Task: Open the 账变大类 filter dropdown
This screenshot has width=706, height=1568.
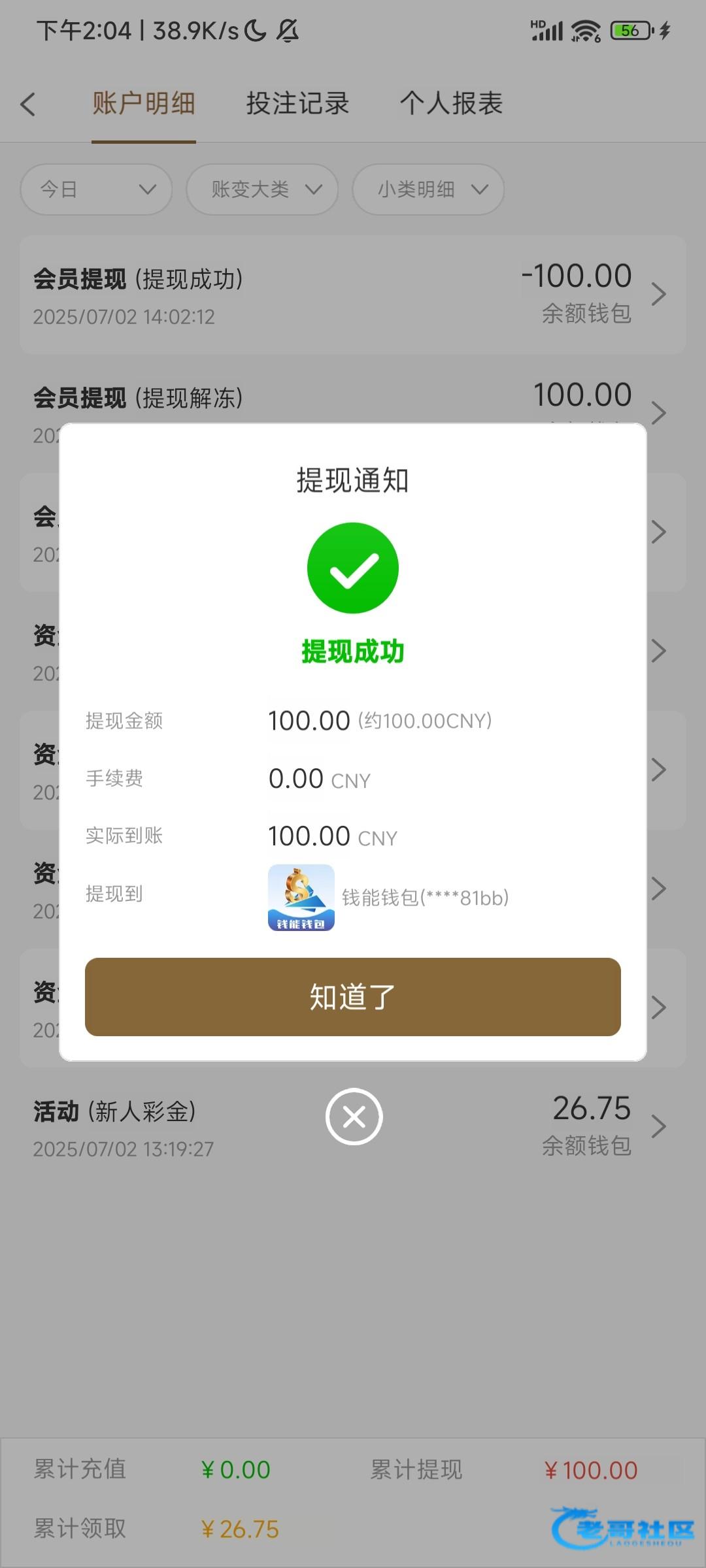Action: coord(262,189)
